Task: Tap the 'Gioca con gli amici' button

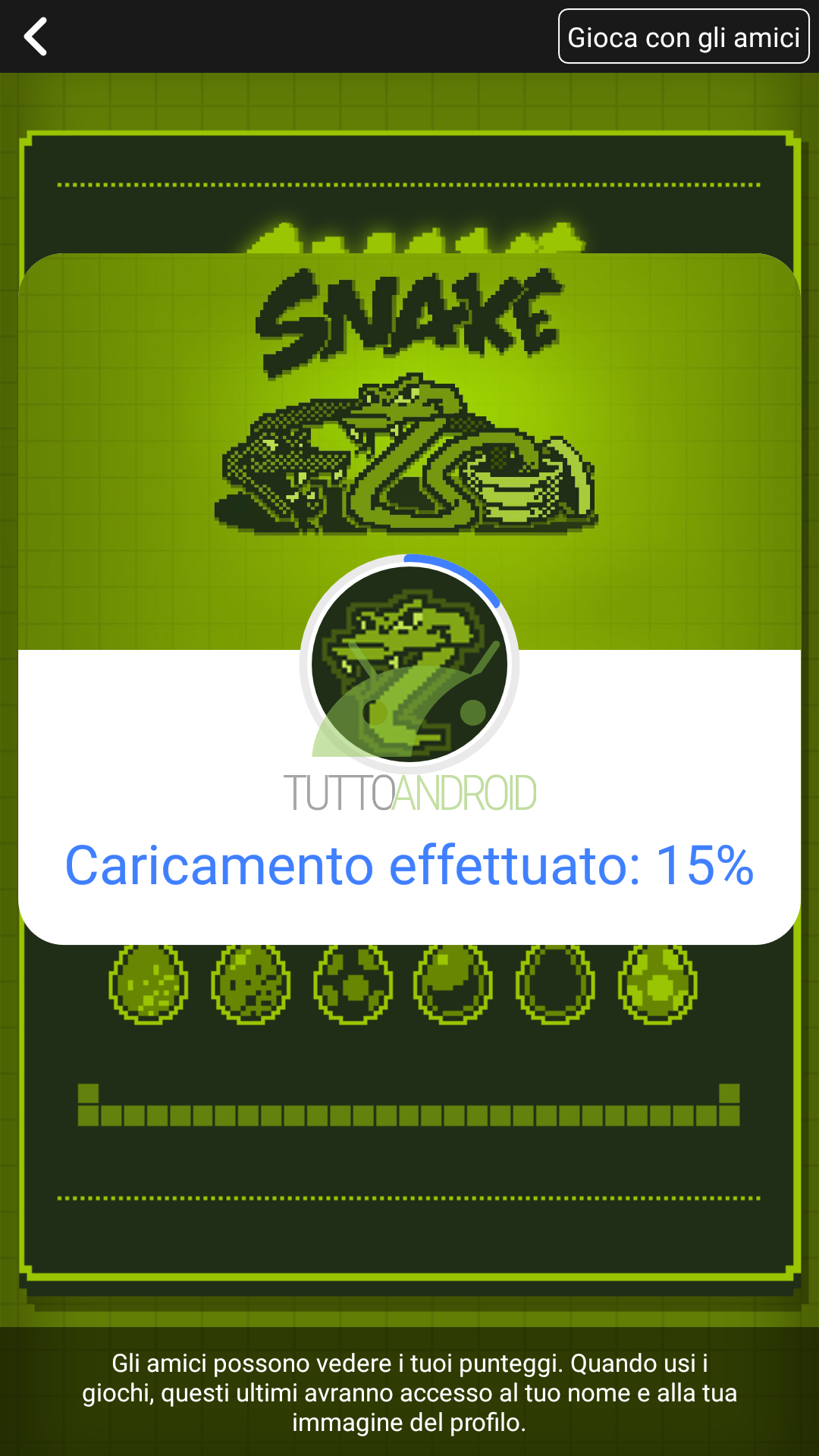Action: coord(683,36)
